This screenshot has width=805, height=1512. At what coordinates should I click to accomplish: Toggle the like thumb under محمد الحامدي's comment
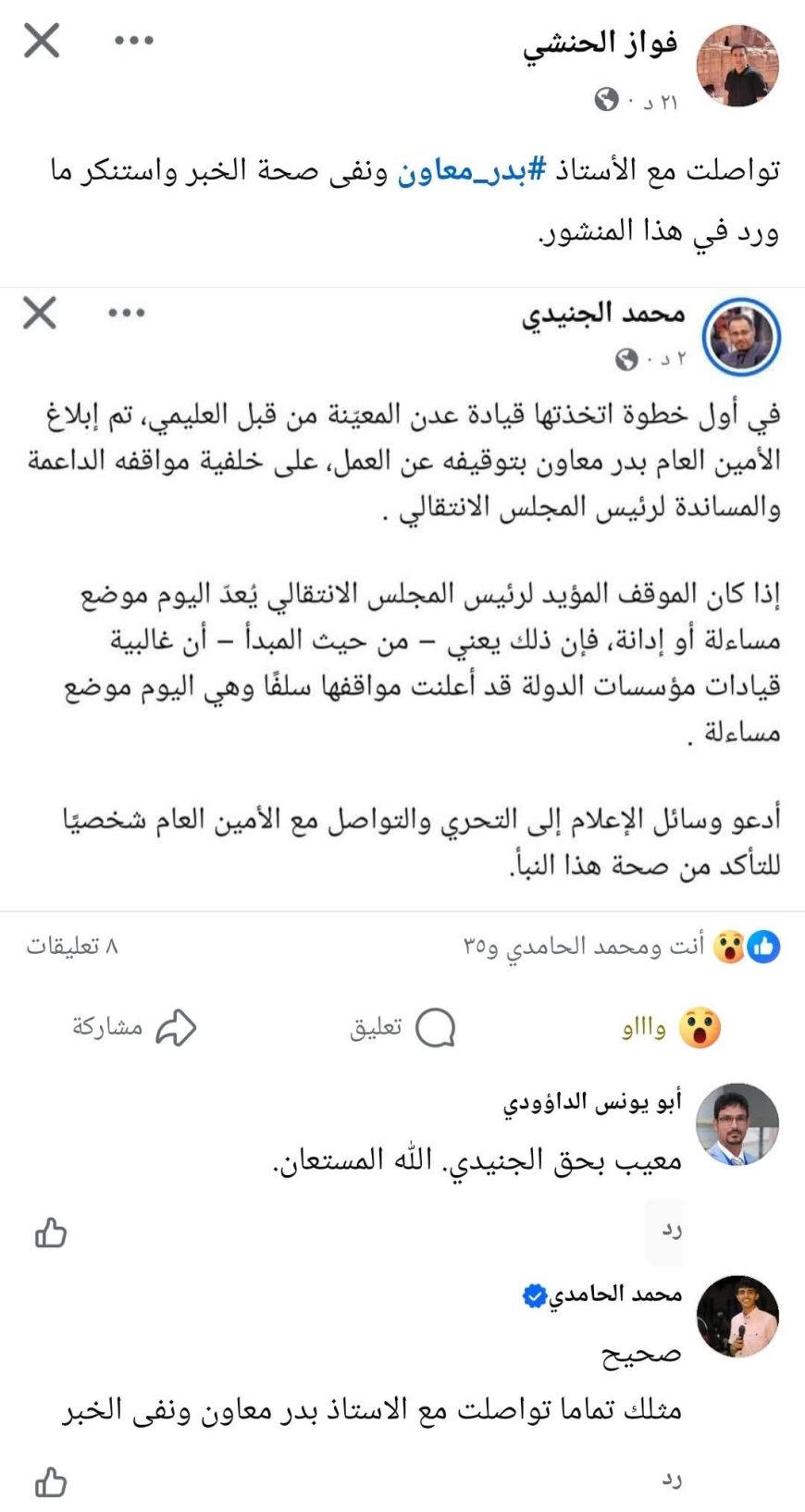point(53,1481)
